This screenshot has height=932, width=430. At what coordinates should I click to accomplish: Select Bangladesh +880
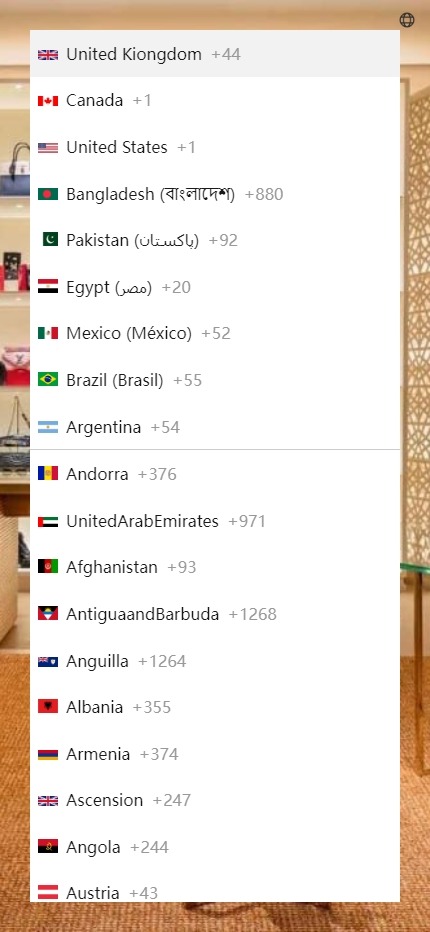pyautogui.click(x=215, y=194)
